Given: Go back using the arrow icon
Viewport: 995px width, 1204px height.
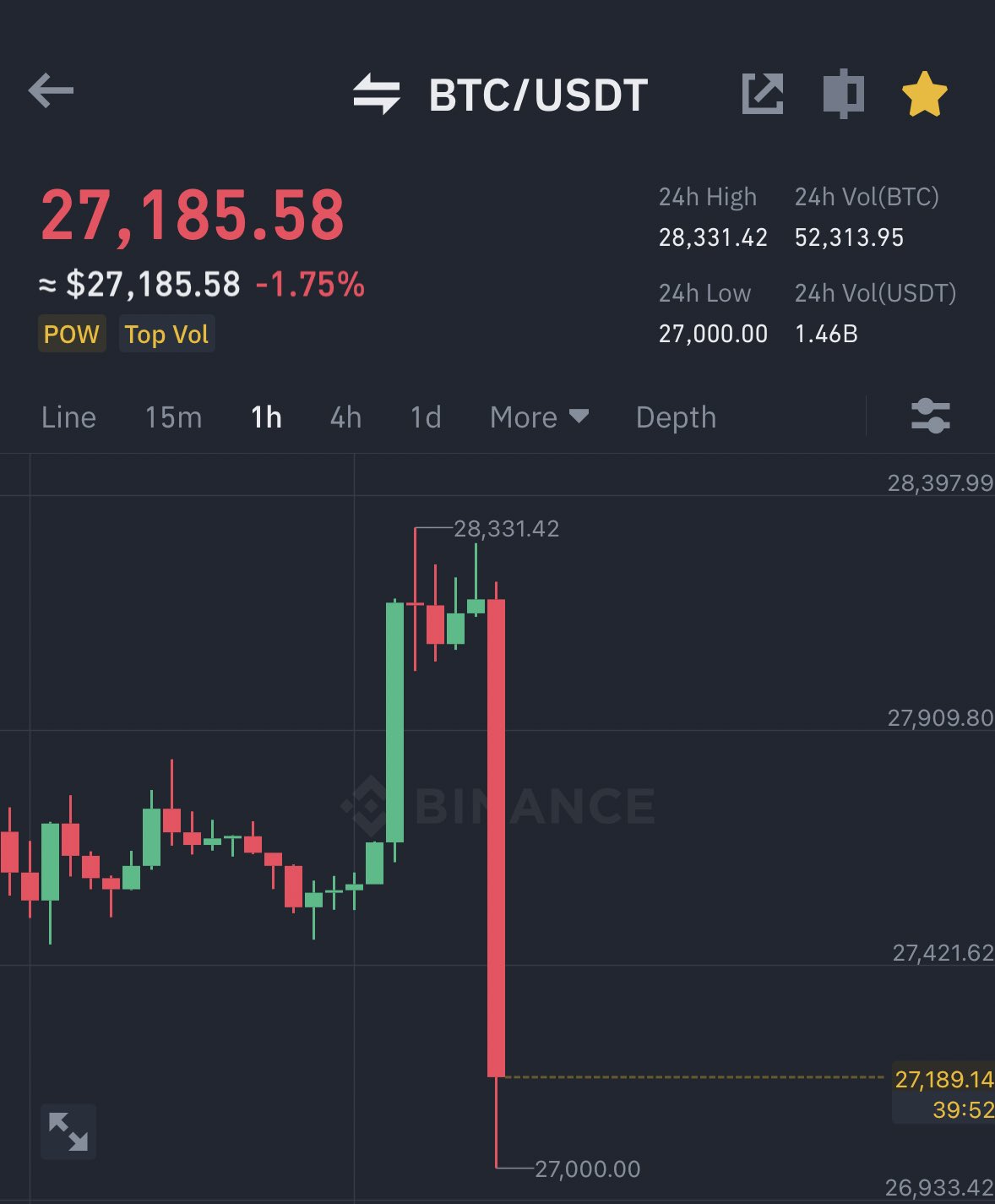Looking at the screenshot, I should click(x=51, y=91).
